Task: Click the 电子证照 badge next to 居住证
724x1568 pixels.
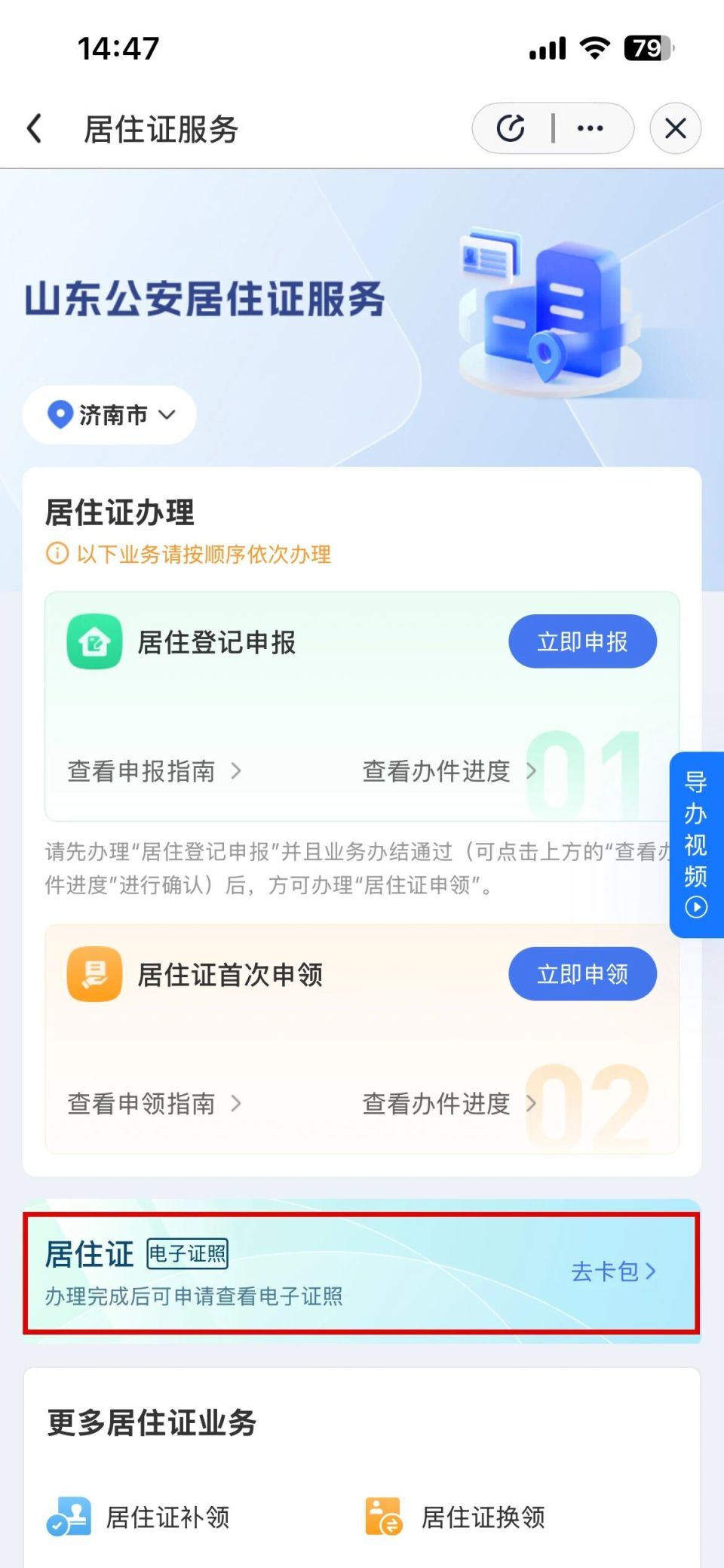Action: (186, 1254)
